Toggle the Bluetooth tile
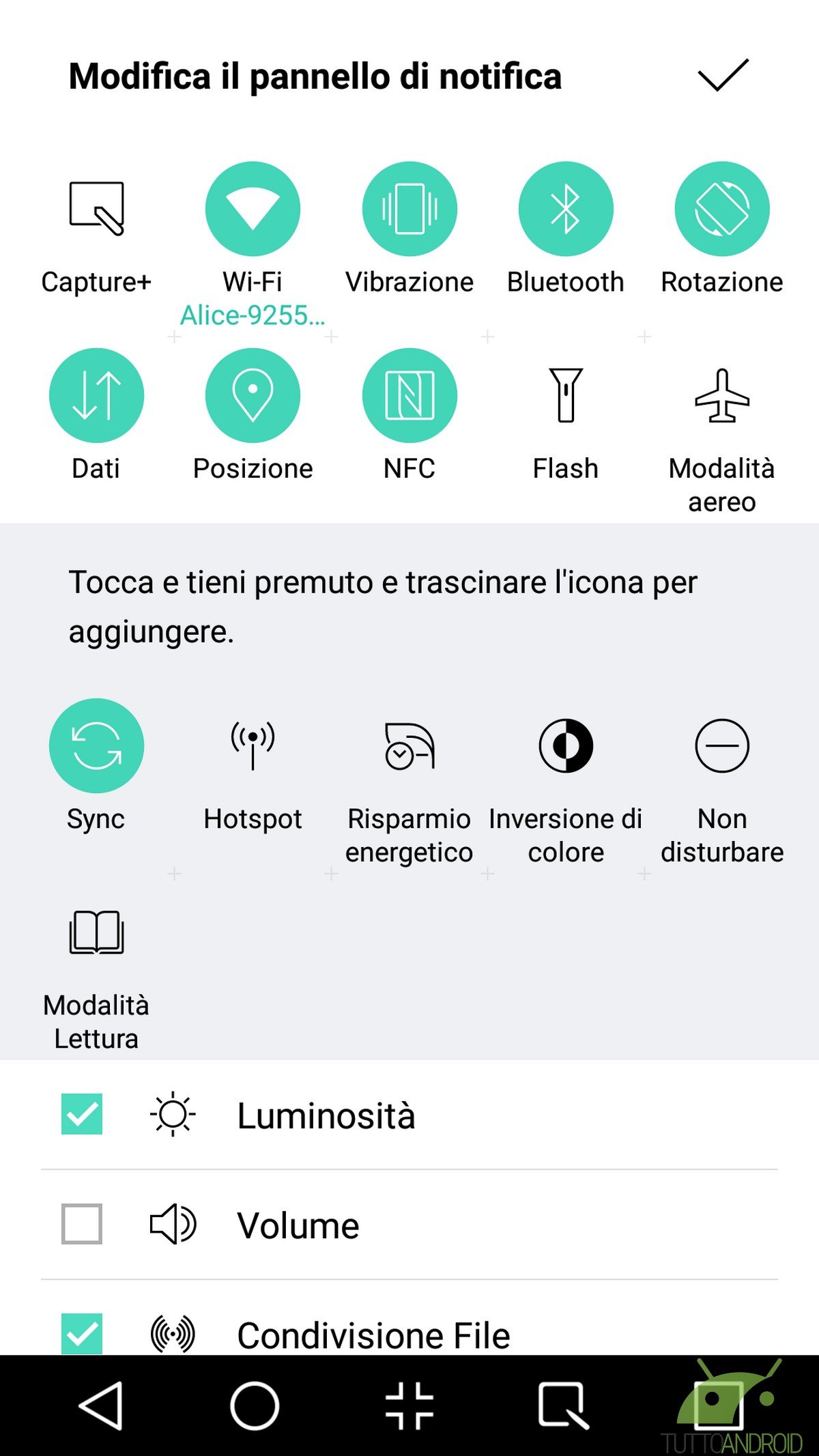Screen dimensions: 819x1456 pyautogui.click(x=566, y=209)
